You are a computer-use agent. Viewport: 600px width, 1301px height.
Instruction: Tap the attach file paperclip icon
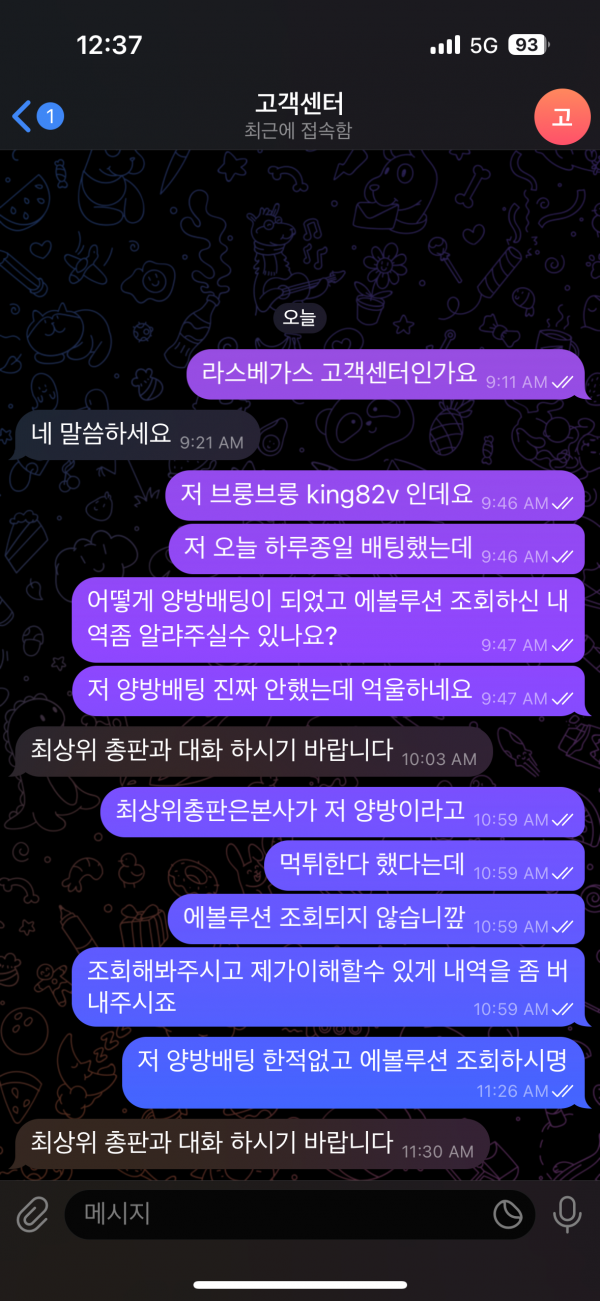[x=32, y=1214]
